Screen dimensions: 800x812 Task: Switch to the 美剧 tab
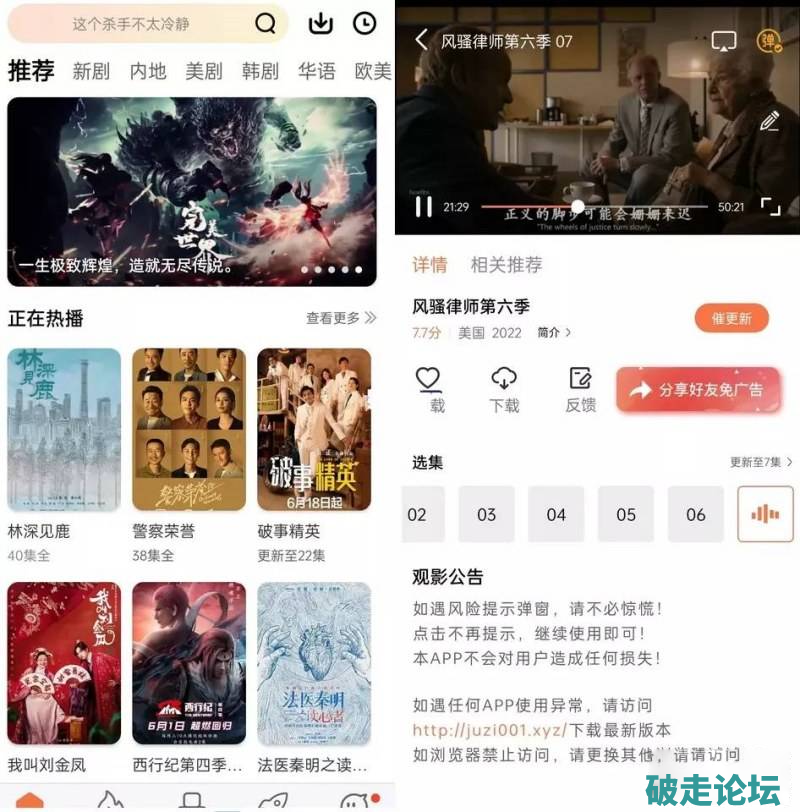203,72
